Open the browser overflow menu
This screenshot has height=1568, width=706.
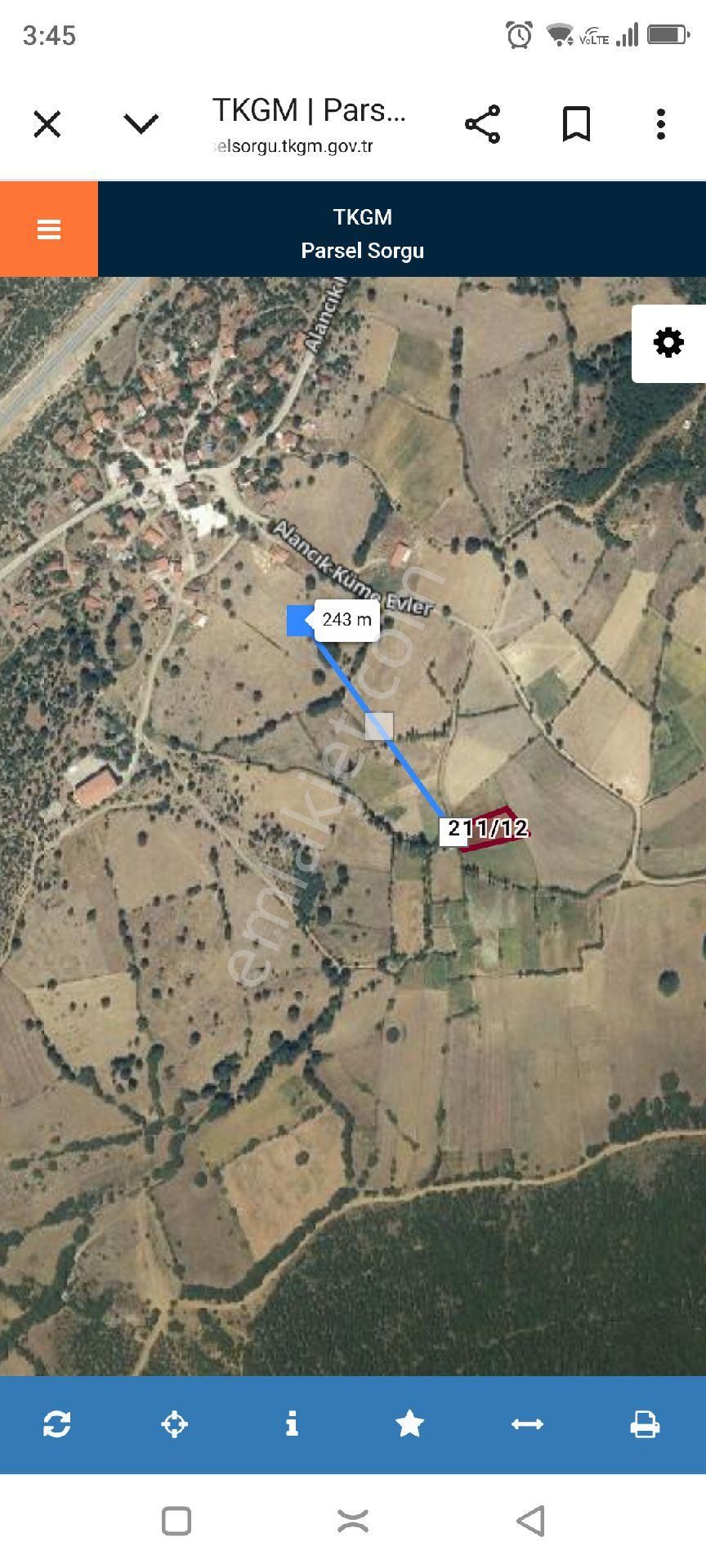click(x=660, y=125)
